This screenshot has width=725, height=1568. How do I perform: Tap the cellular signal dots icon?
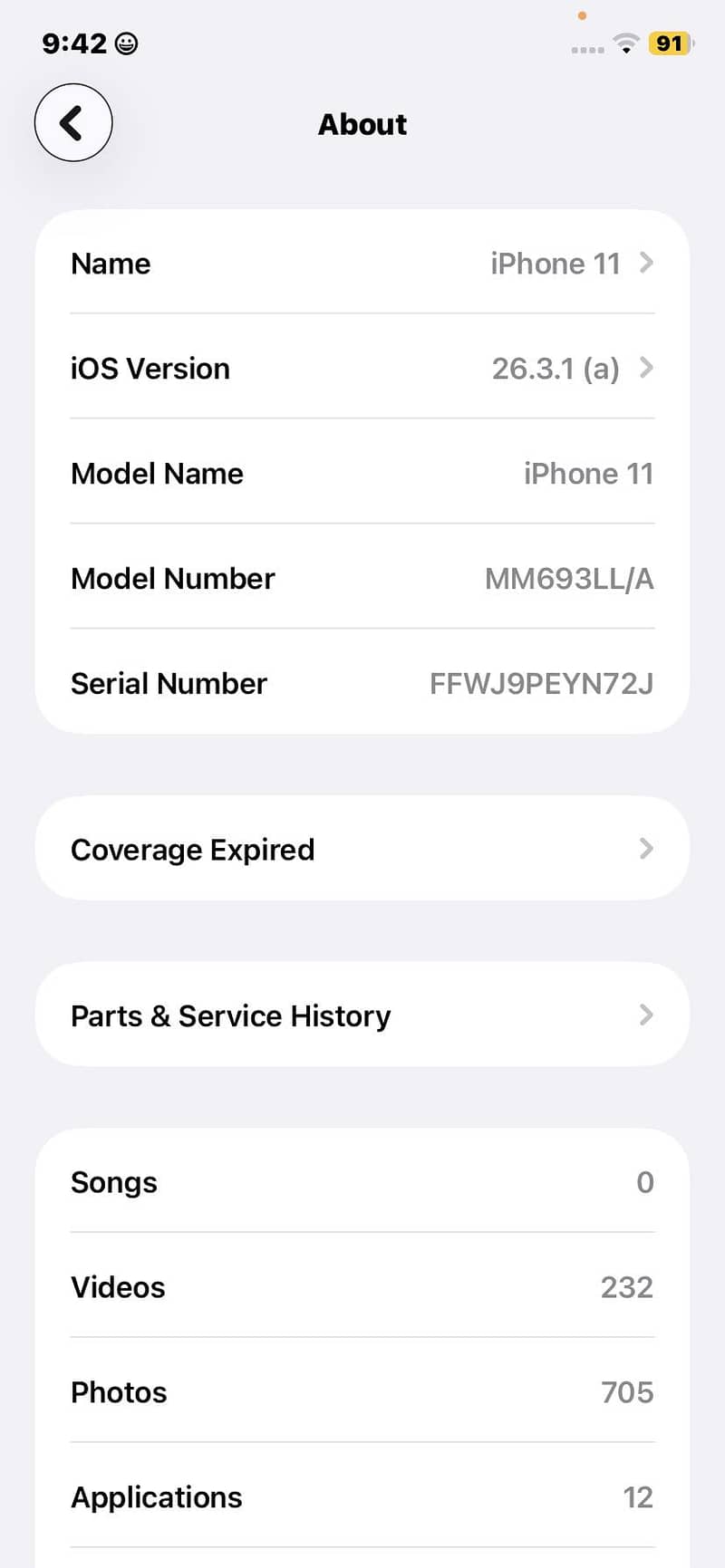(589, 50)
